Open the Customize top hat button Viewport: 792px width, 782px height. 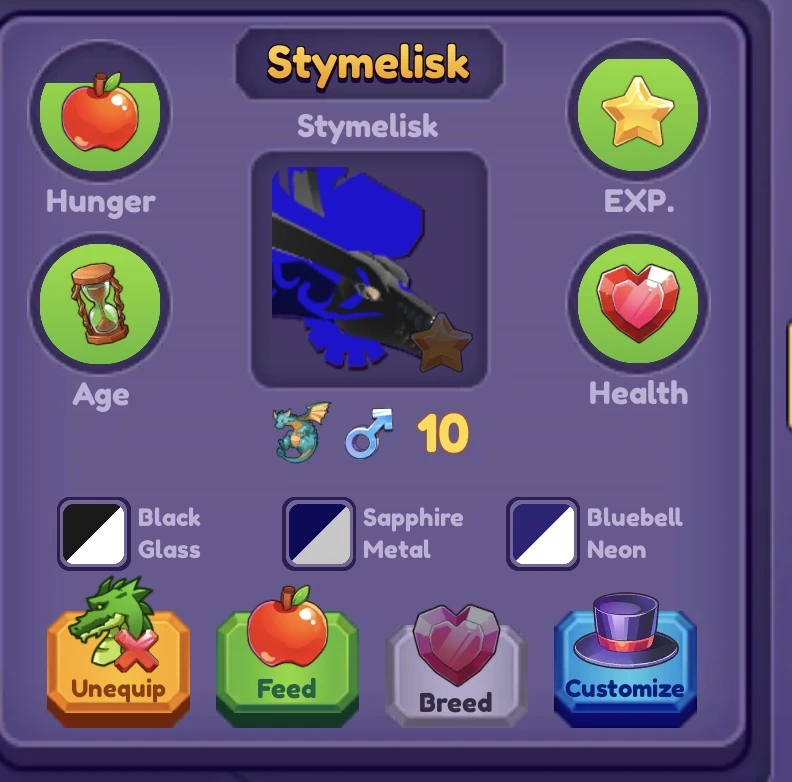click(625, 662)
